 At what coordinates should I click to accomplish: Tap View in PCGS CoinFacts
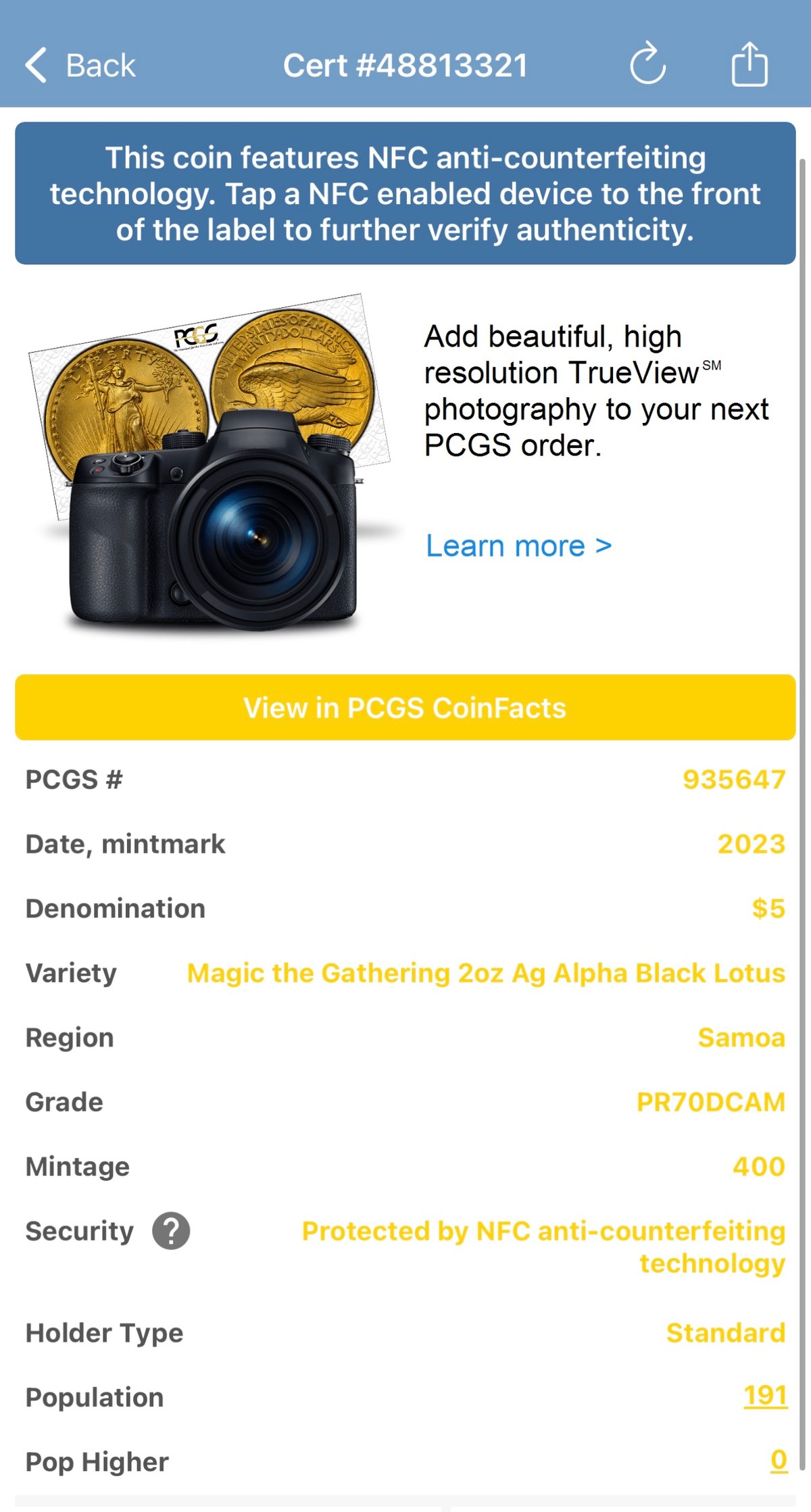pyautogui.click(x=405, y=707)
